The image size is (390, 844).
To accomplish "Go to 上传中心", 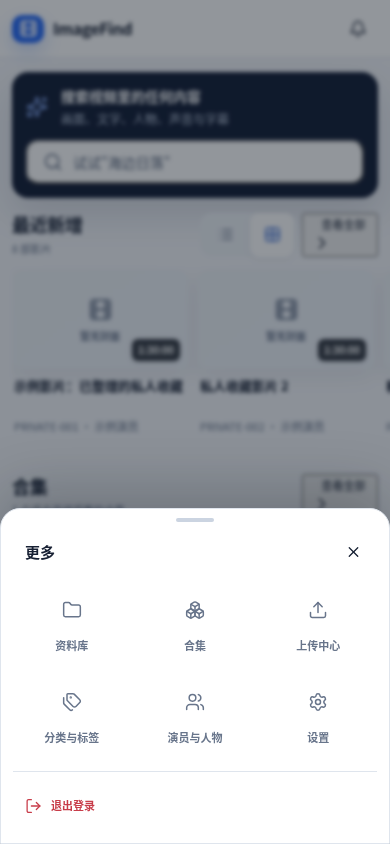I will (x=318, y=625).
